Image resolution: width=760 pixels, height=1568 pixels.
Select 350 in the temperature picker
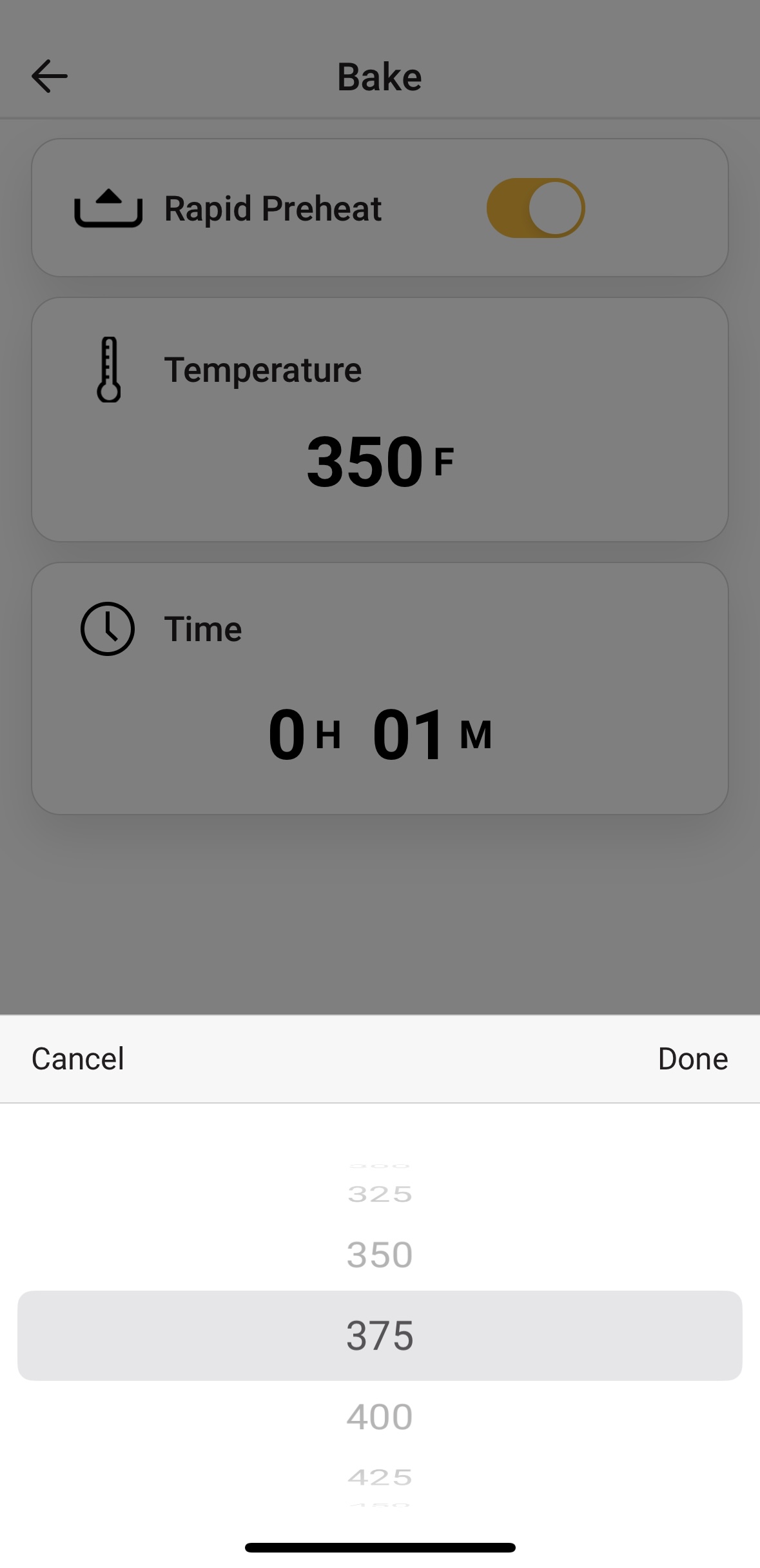click(380, 1255)
